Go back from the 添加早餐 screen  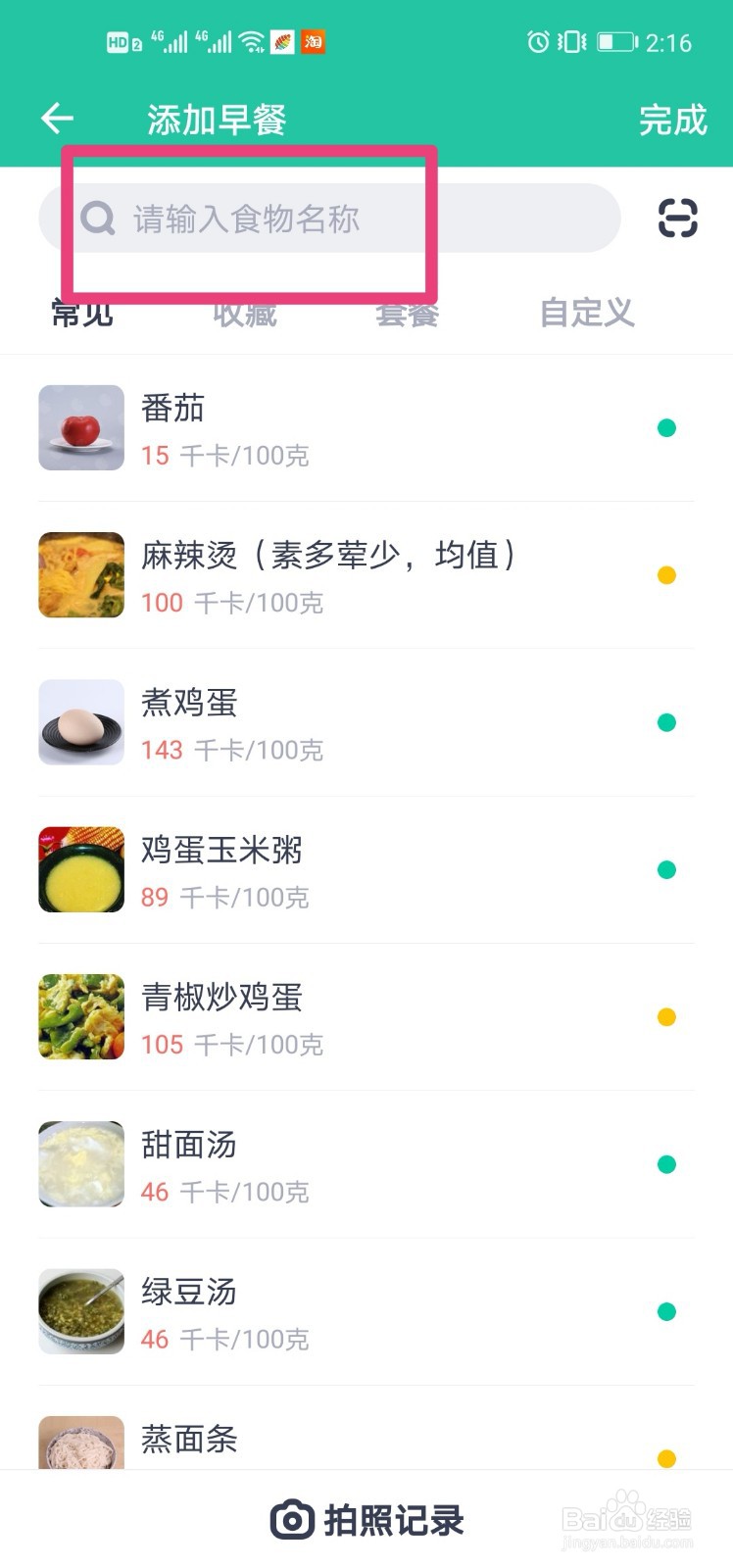point(57,119)
